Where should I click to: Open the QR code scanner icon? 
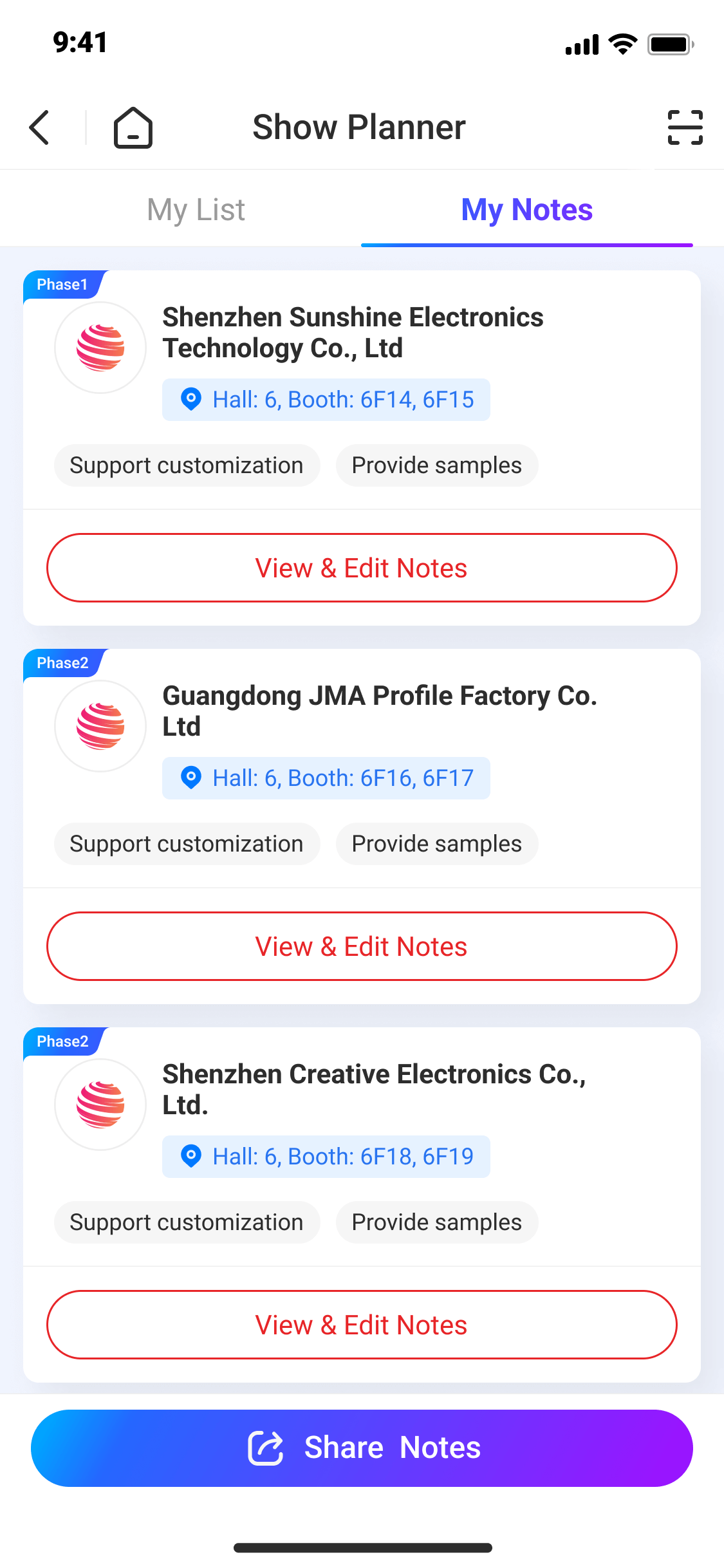[x=685, y=127]
